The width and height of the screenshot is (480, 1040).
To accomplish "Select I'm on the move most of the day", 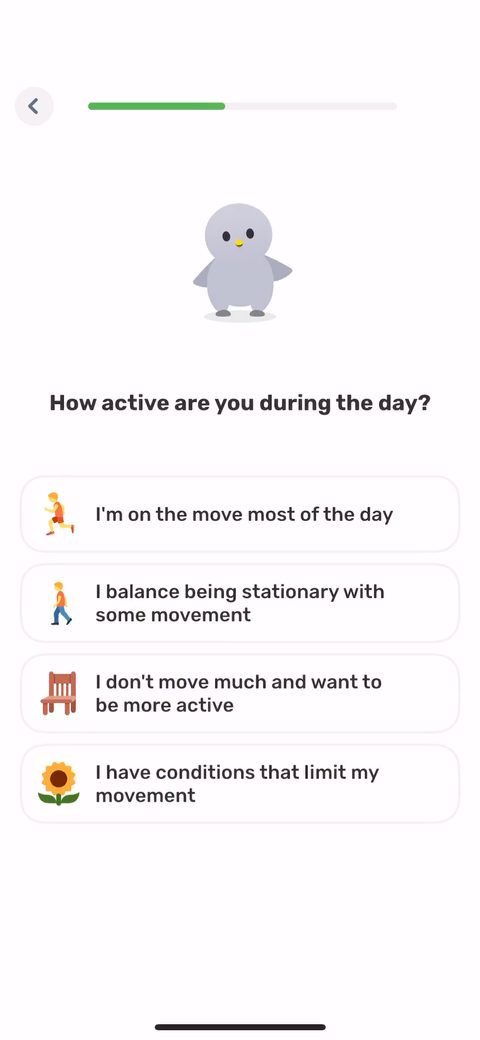I will (x=240, y=514).
